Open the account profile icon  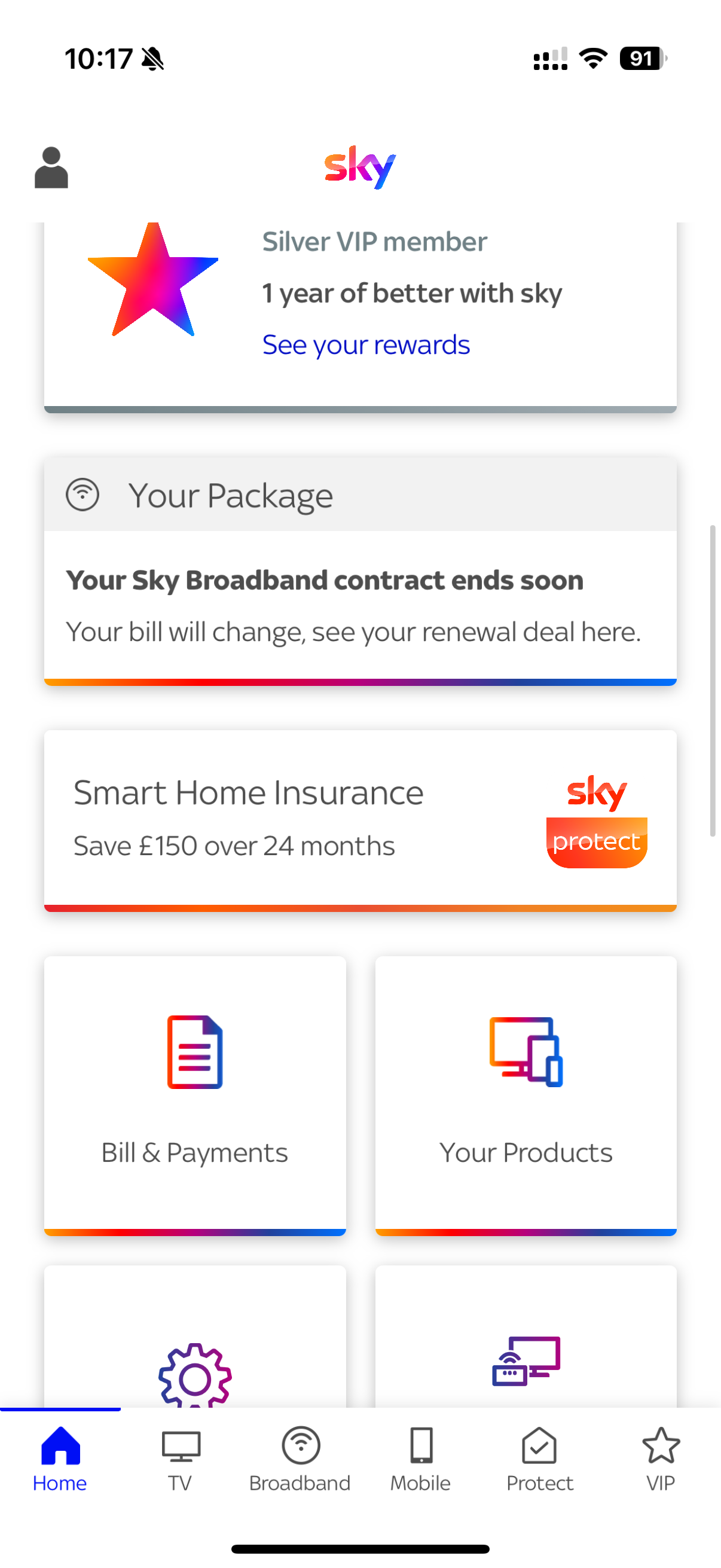(51, 167)
